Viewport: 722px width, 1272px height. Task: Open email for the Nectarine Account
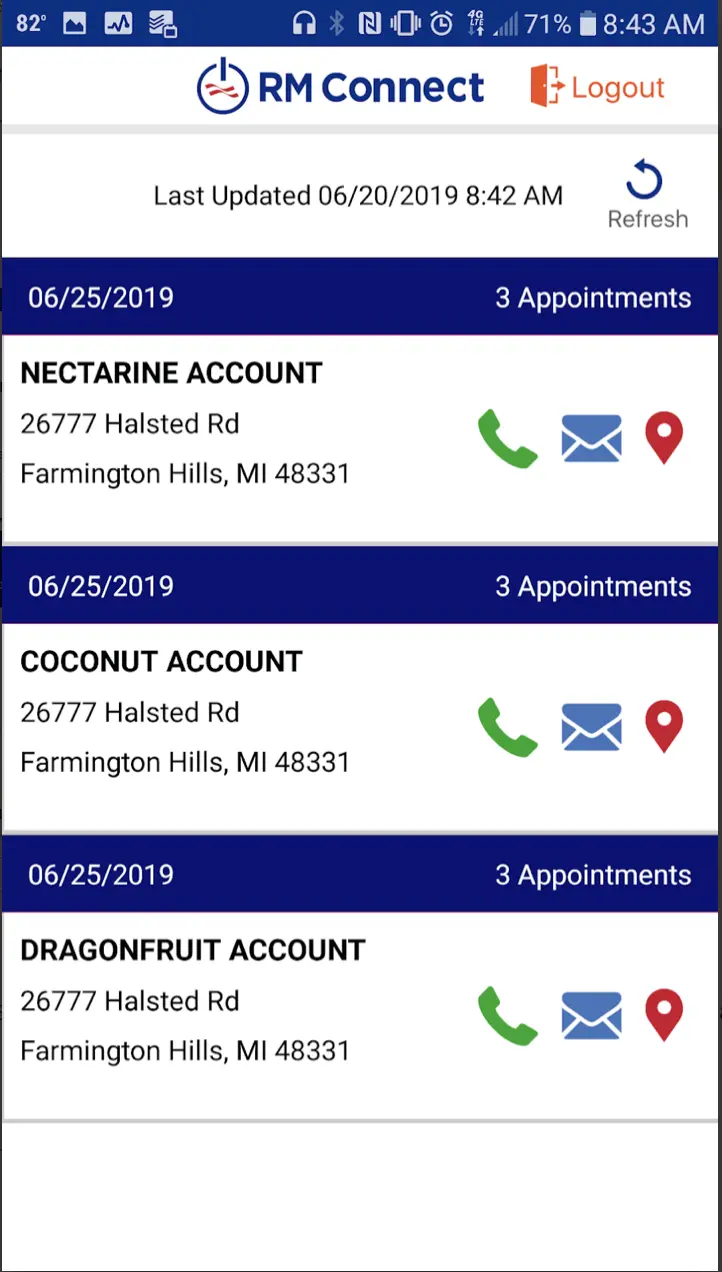pos(591,438)
